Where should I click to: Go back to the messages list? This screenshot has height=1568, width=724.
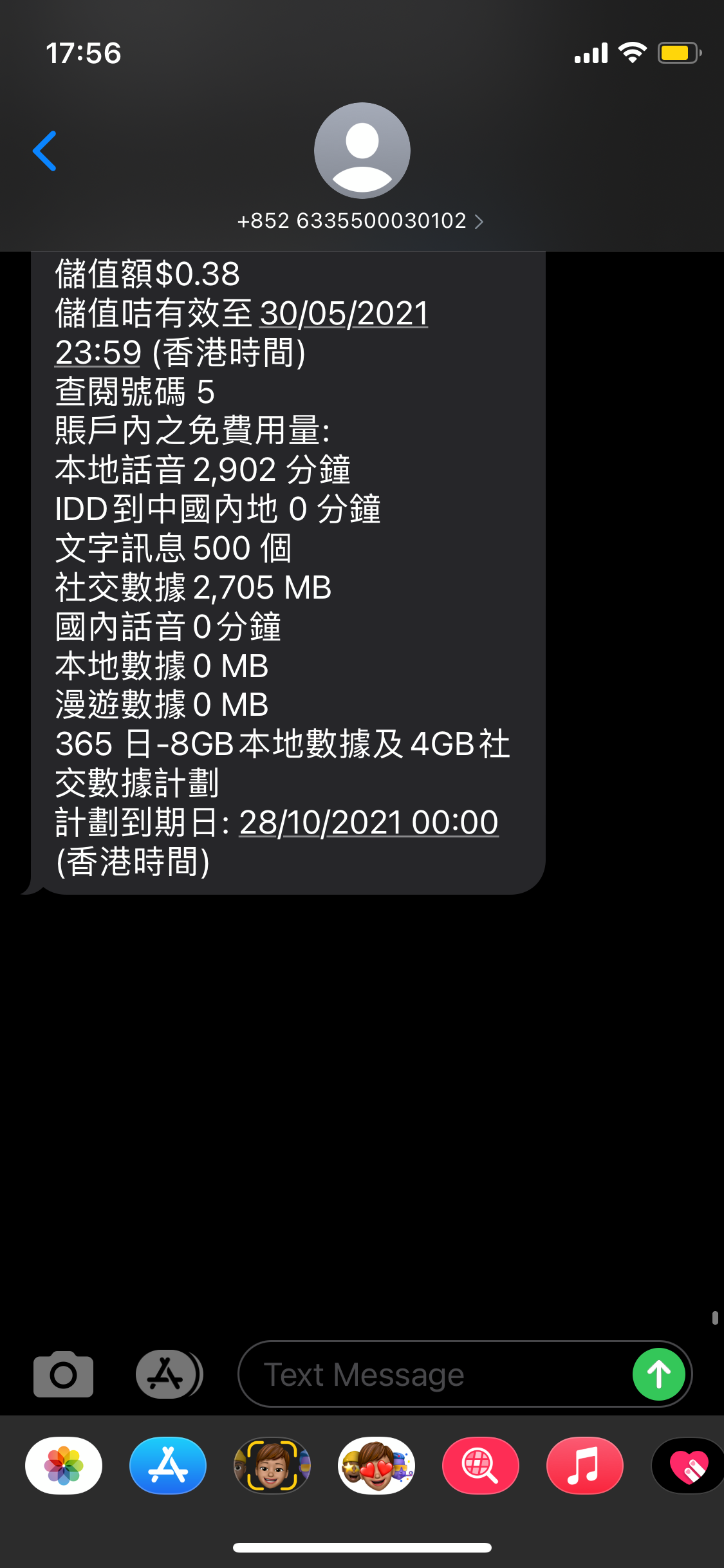point(44,151)
